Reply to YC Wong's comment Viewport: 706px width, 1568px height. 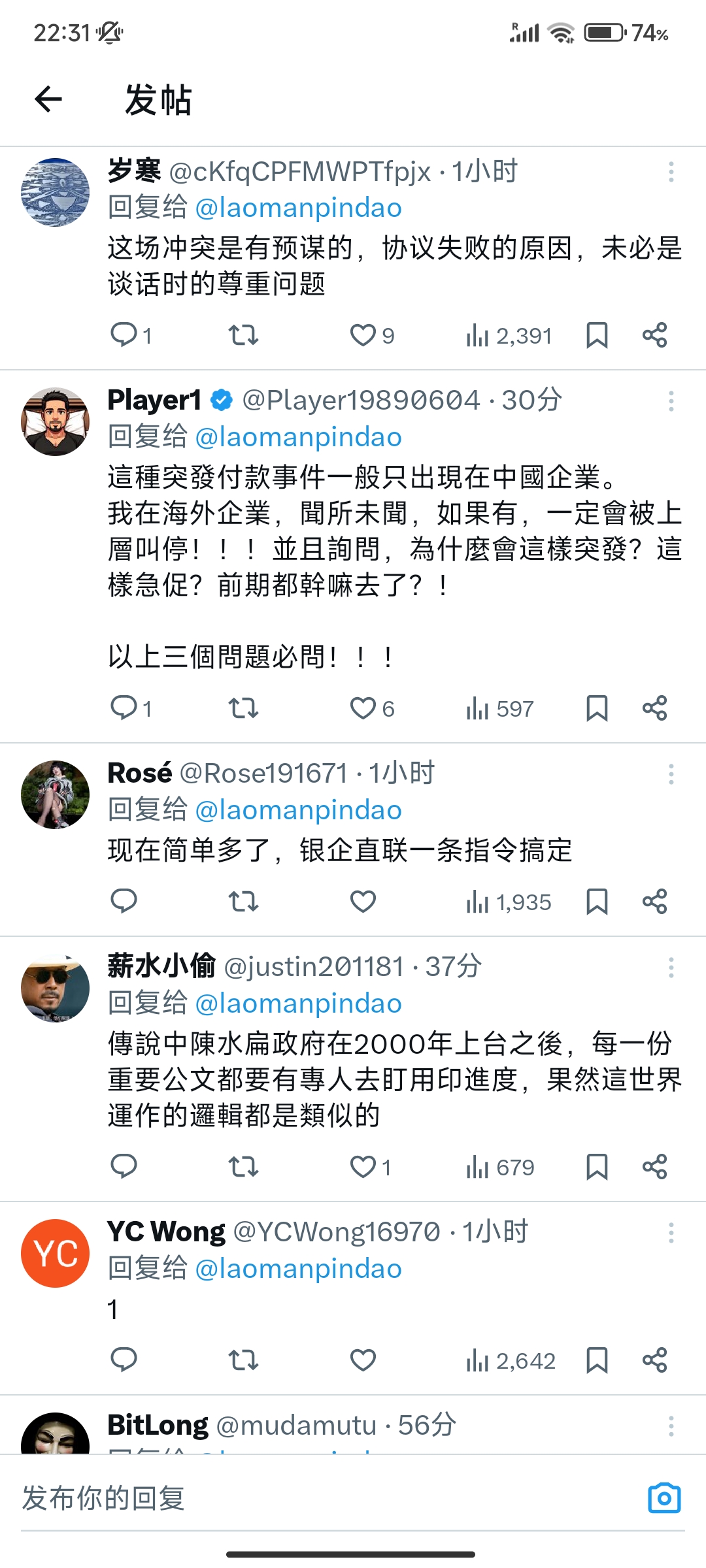tap(124, 1360)
